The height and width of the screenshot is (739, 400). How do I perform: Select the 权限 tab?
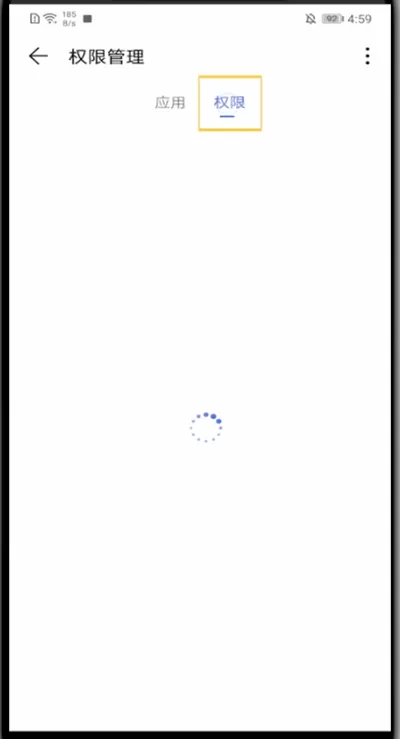coord(229,103)
